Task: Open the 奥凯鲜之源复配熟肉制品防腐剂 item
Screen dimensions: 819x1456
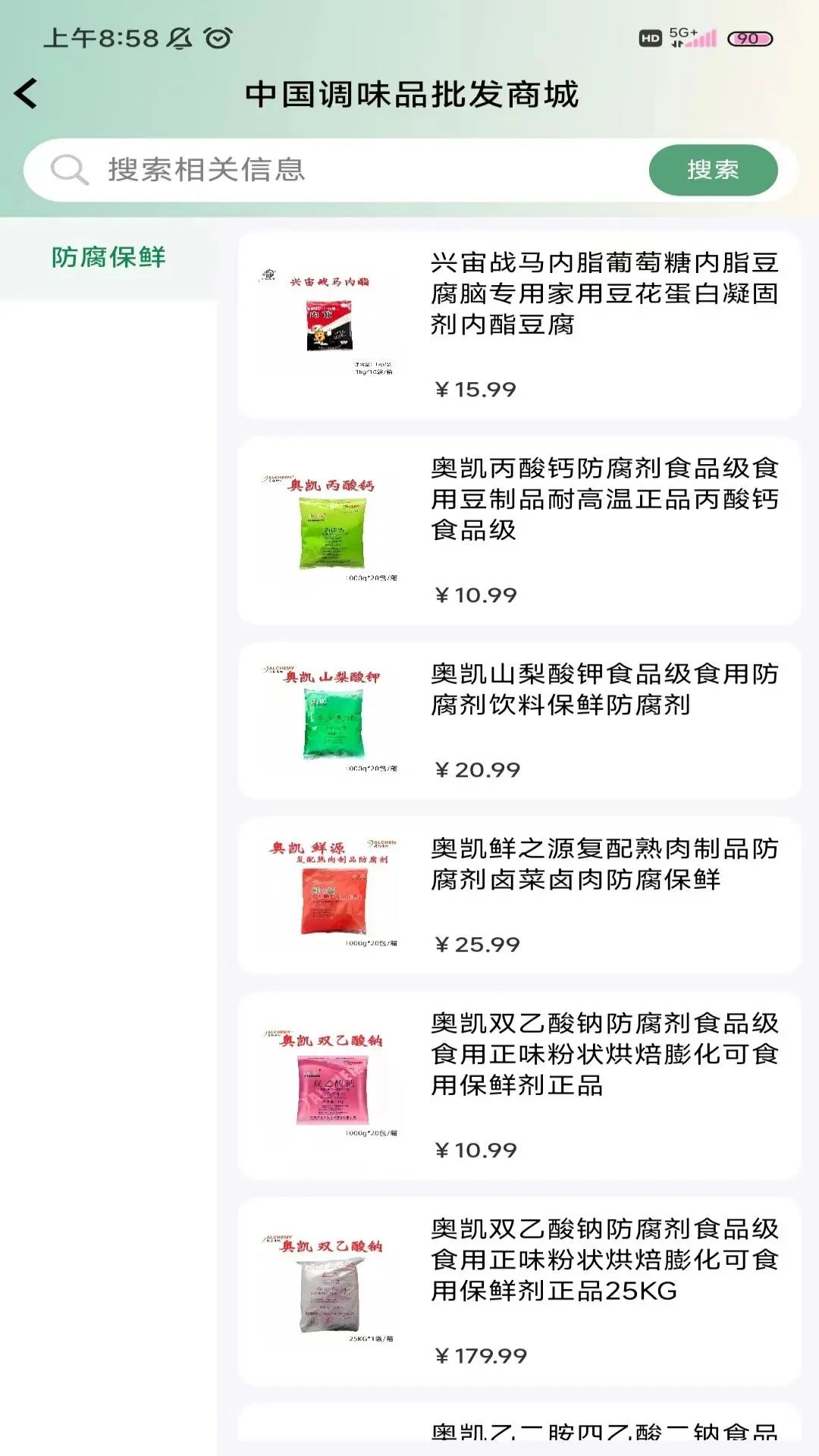Action: pyautogui.click(x=519, y=895)
